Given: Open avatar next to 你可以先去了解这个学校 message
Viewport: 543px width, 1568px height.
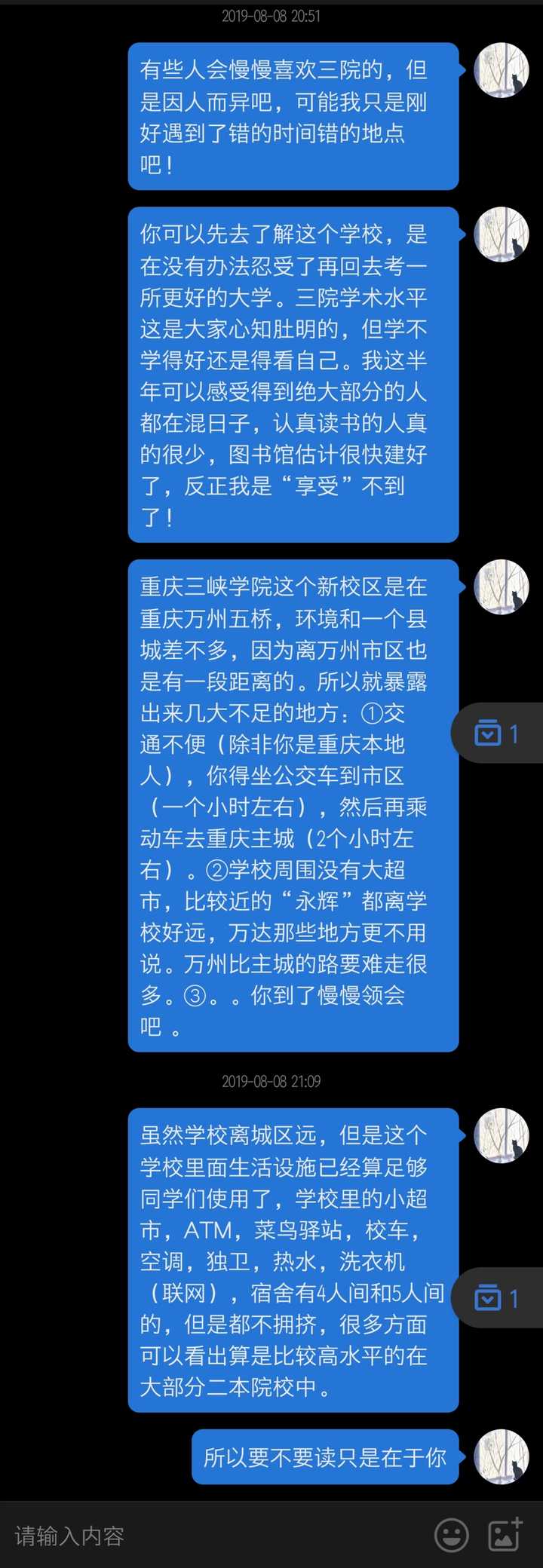Looking at the screenshot, I should tap(501, 234).
